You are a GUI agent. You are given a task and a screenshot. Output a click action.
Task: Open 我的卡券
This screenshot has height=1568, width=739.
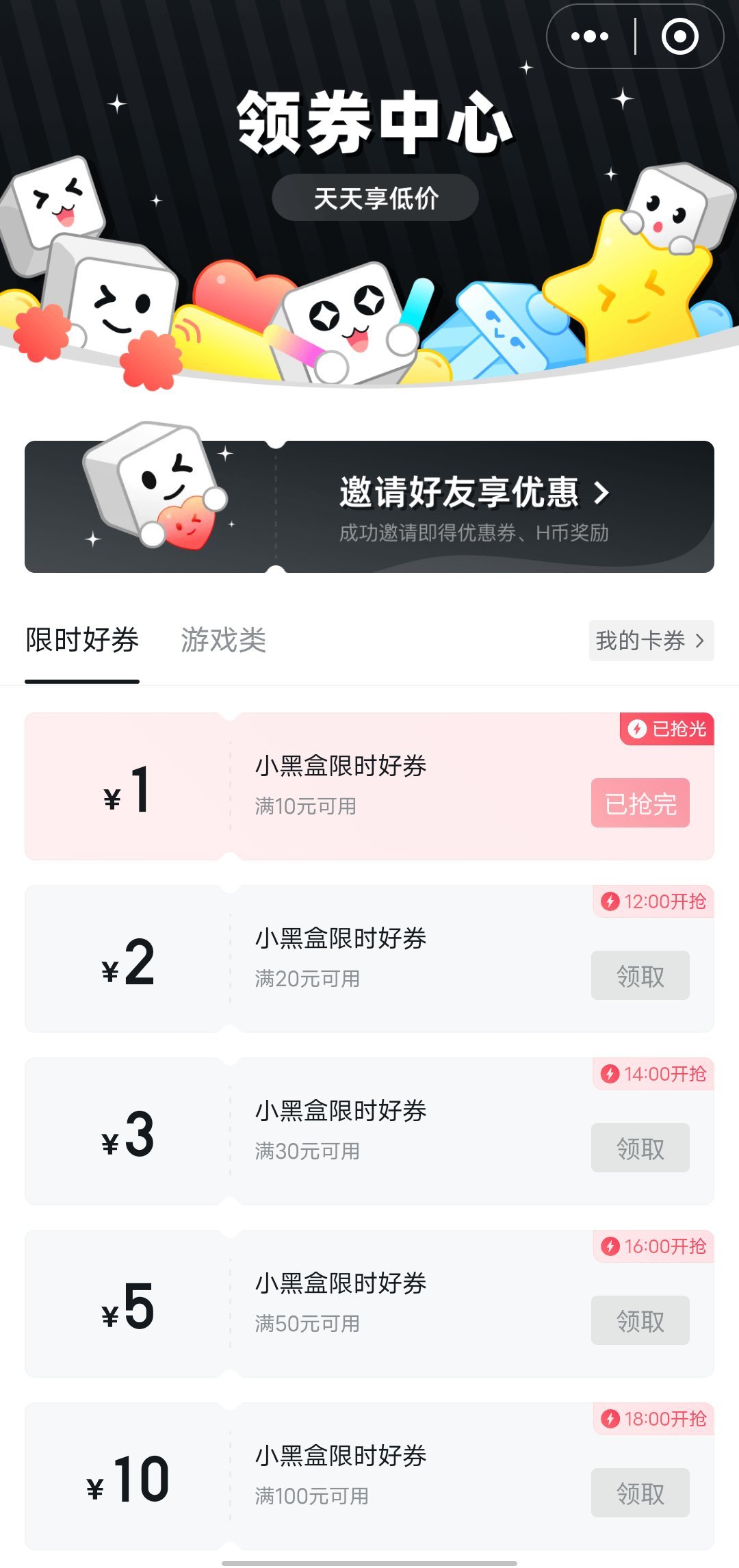[x=651, y=641]
